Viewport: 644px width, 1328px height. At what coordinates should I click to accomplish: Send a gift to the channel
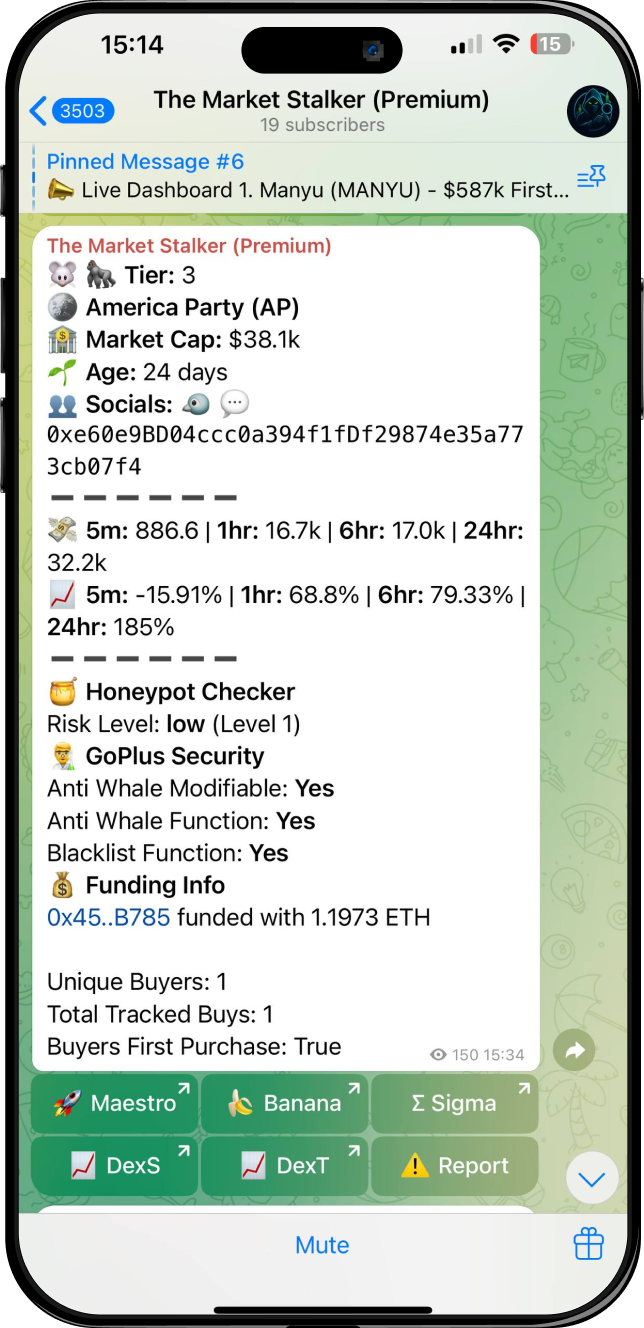588,1245
